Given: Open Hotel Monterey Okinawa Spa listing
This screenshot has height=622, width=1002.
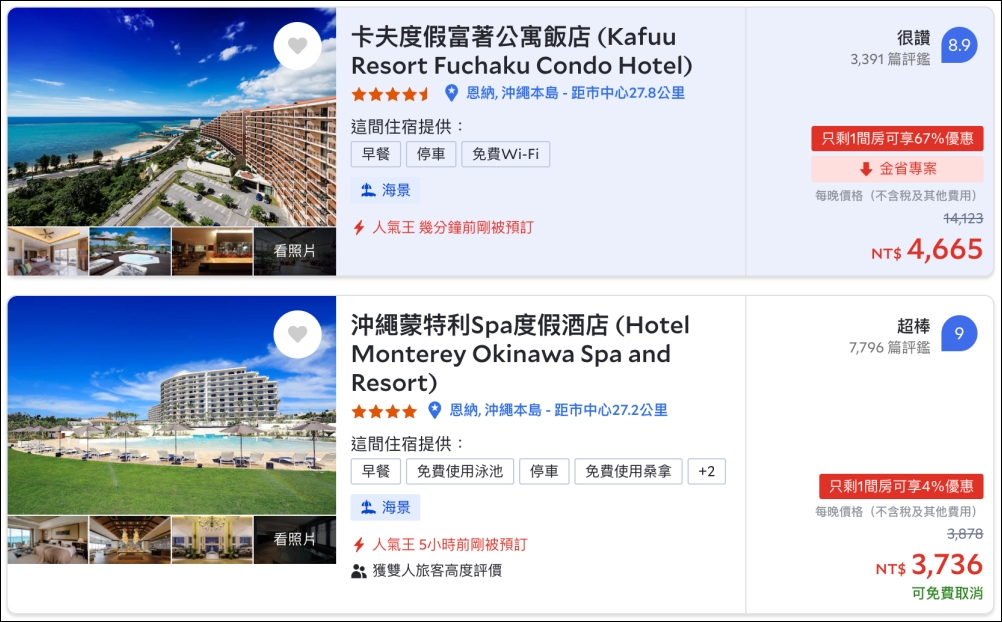Looking at the screenshot, I should [x=520, y=353].
